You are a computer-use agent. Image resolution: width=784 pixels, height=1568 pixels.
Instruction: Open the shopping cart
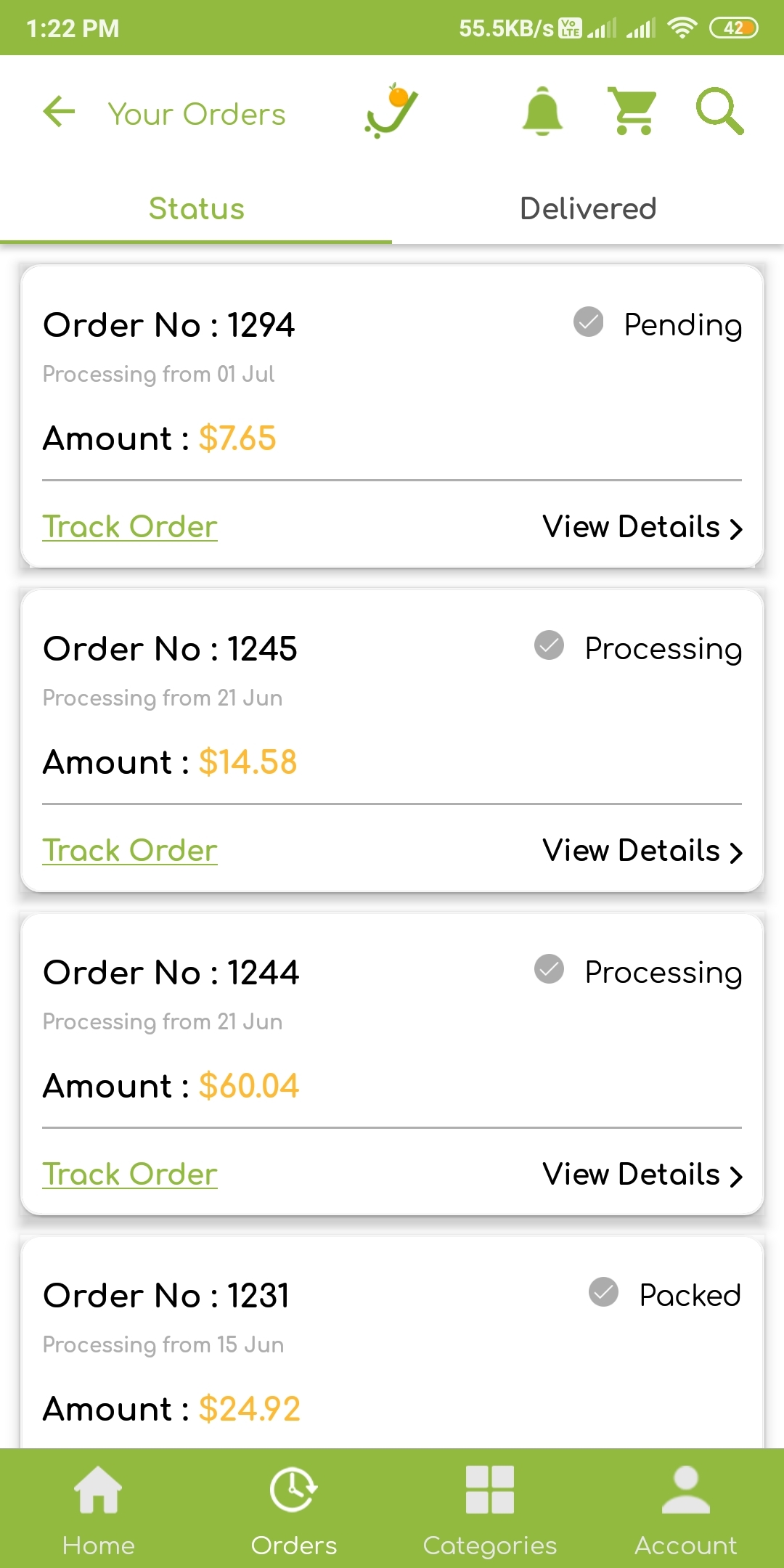[632, 111]
